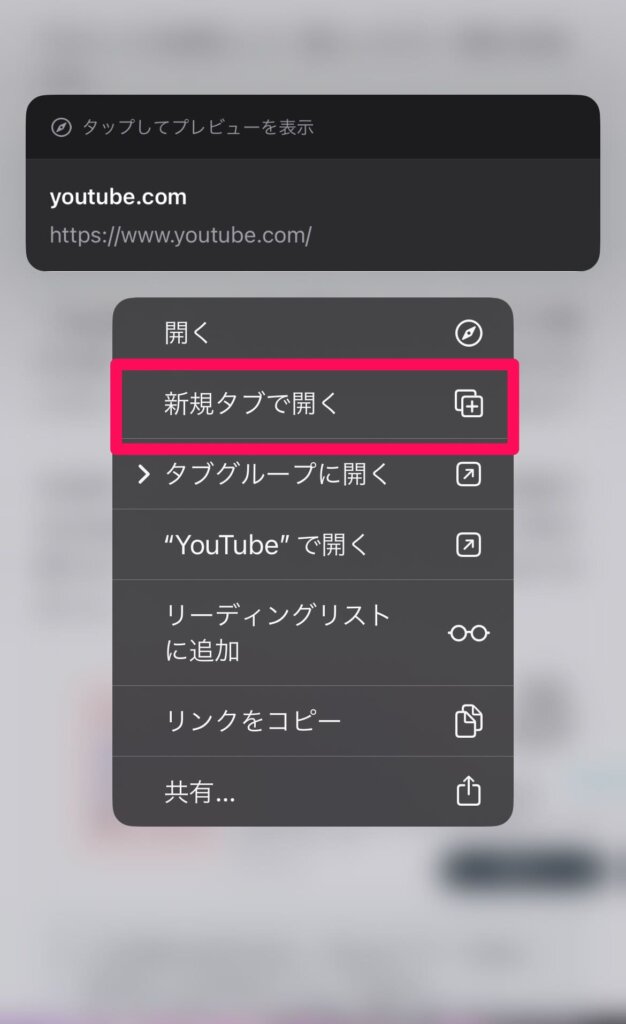This screenshot has height=1024, width=626.
Task: Select 開く to open the link
Action: point(312,333)
